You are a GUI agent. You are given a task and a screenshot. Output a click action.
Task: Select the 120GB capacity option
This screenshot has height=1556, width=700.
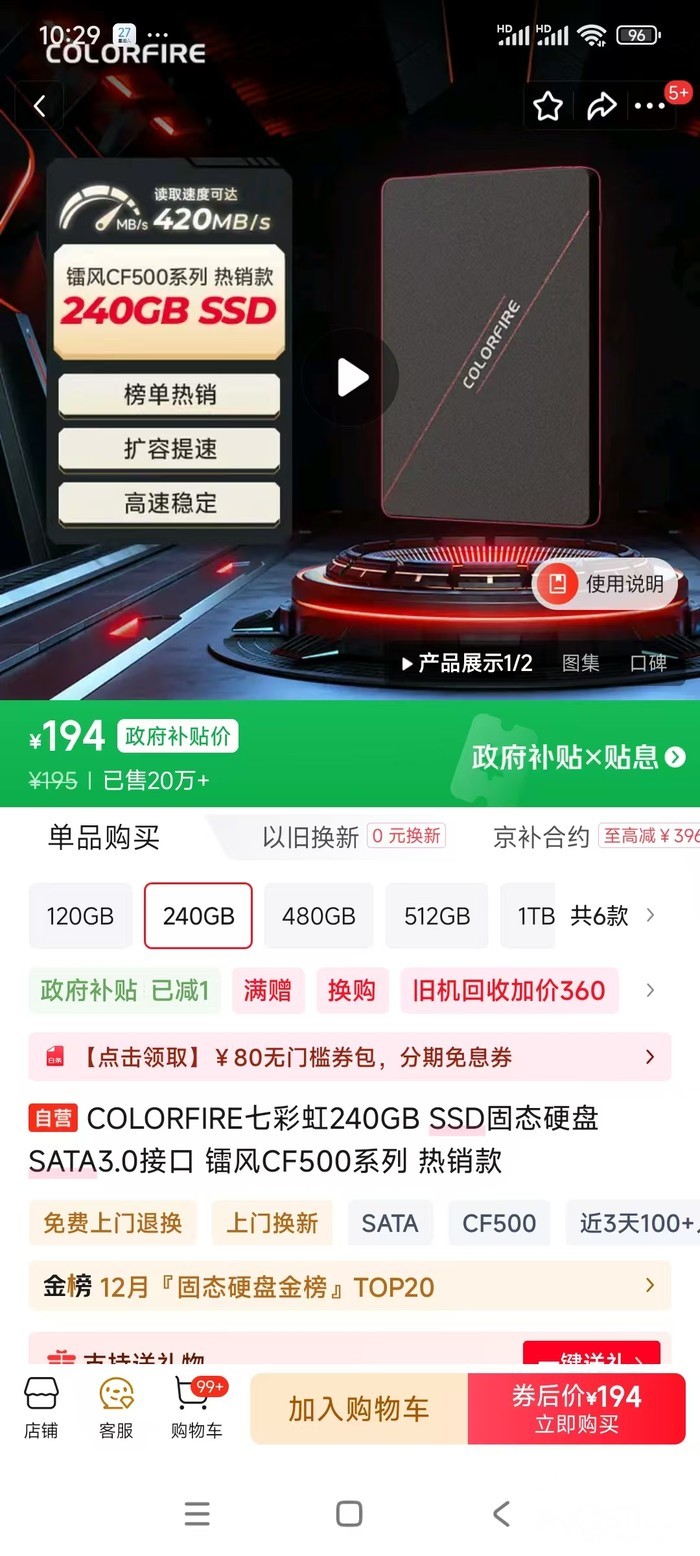tap(80, 915)
